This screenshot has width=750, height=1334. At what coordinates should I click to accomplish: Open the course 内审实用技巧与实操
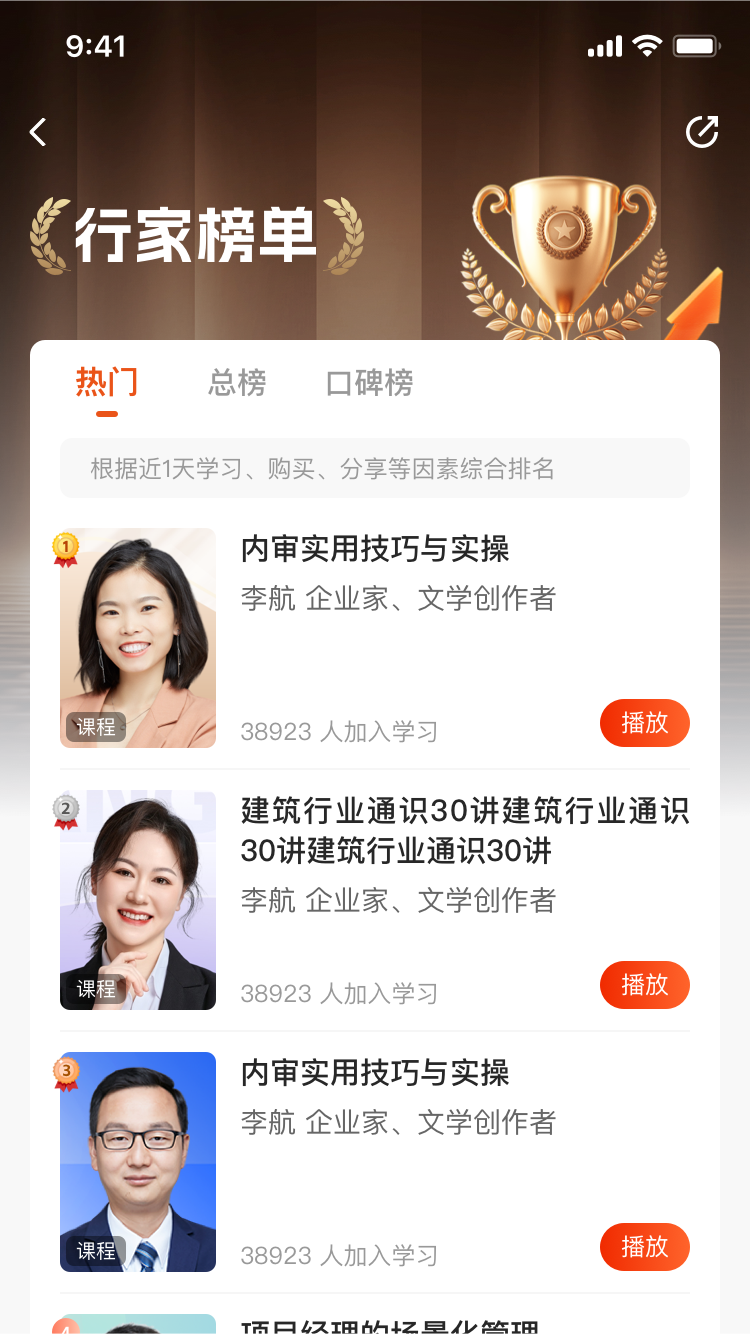375,550
